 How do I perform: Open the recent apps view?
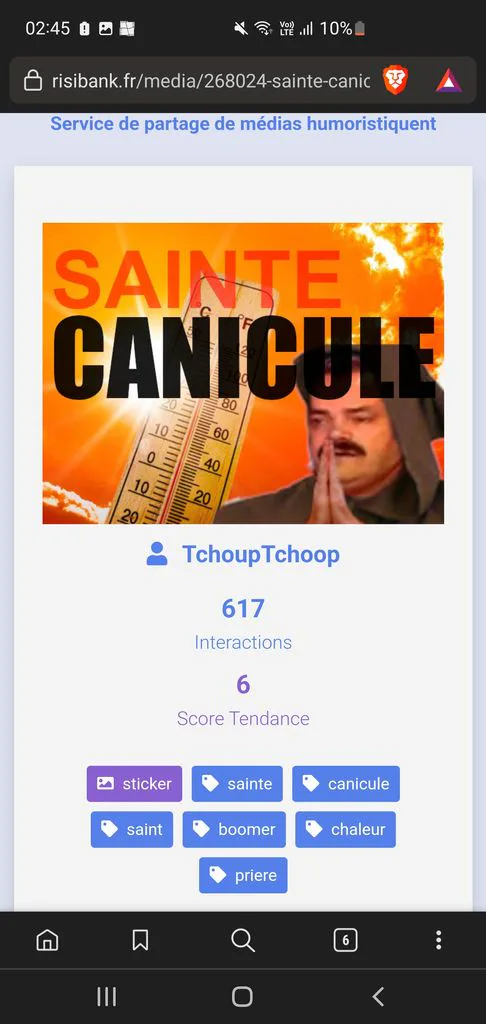[x=106, y=997]
